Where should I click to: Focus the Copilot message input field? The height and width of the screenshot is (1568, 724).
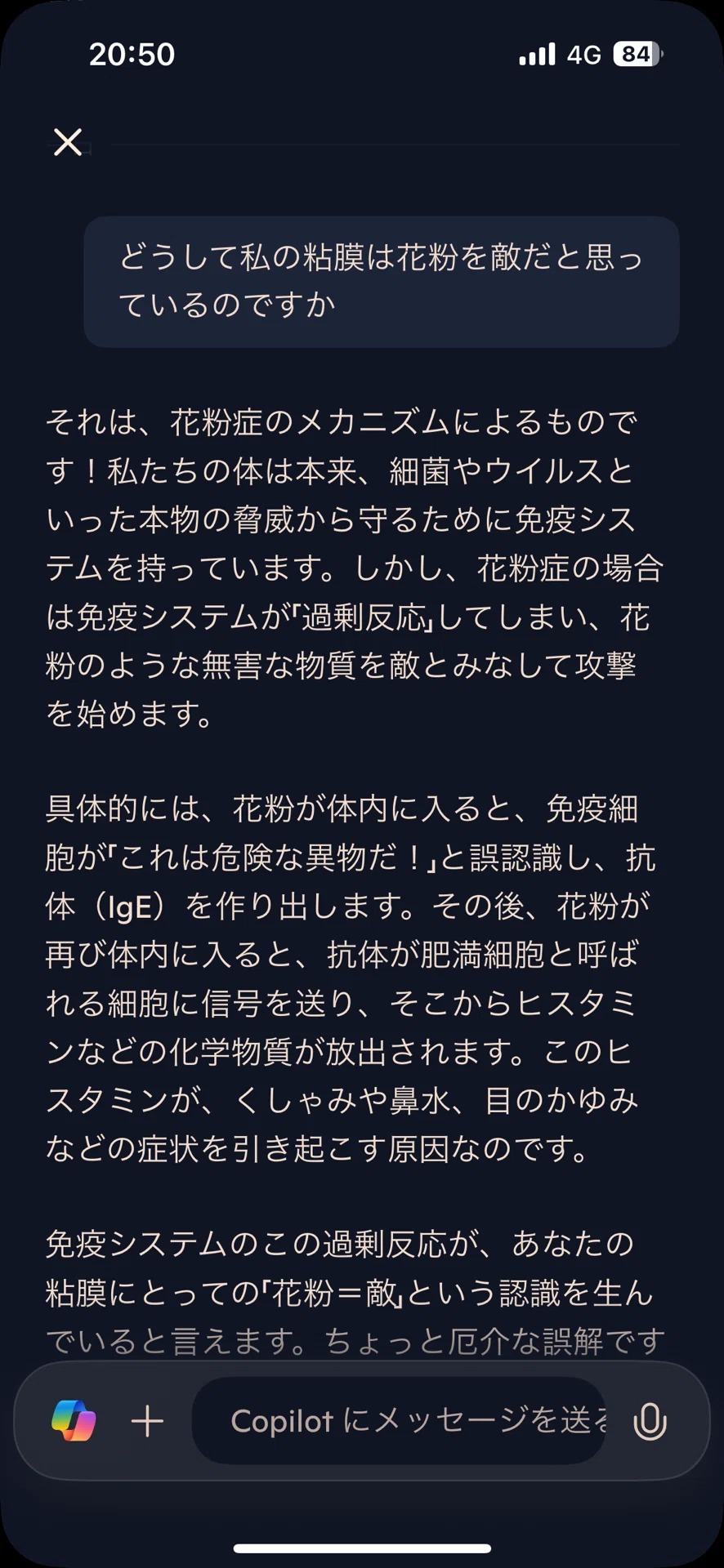click(399, 1420)
